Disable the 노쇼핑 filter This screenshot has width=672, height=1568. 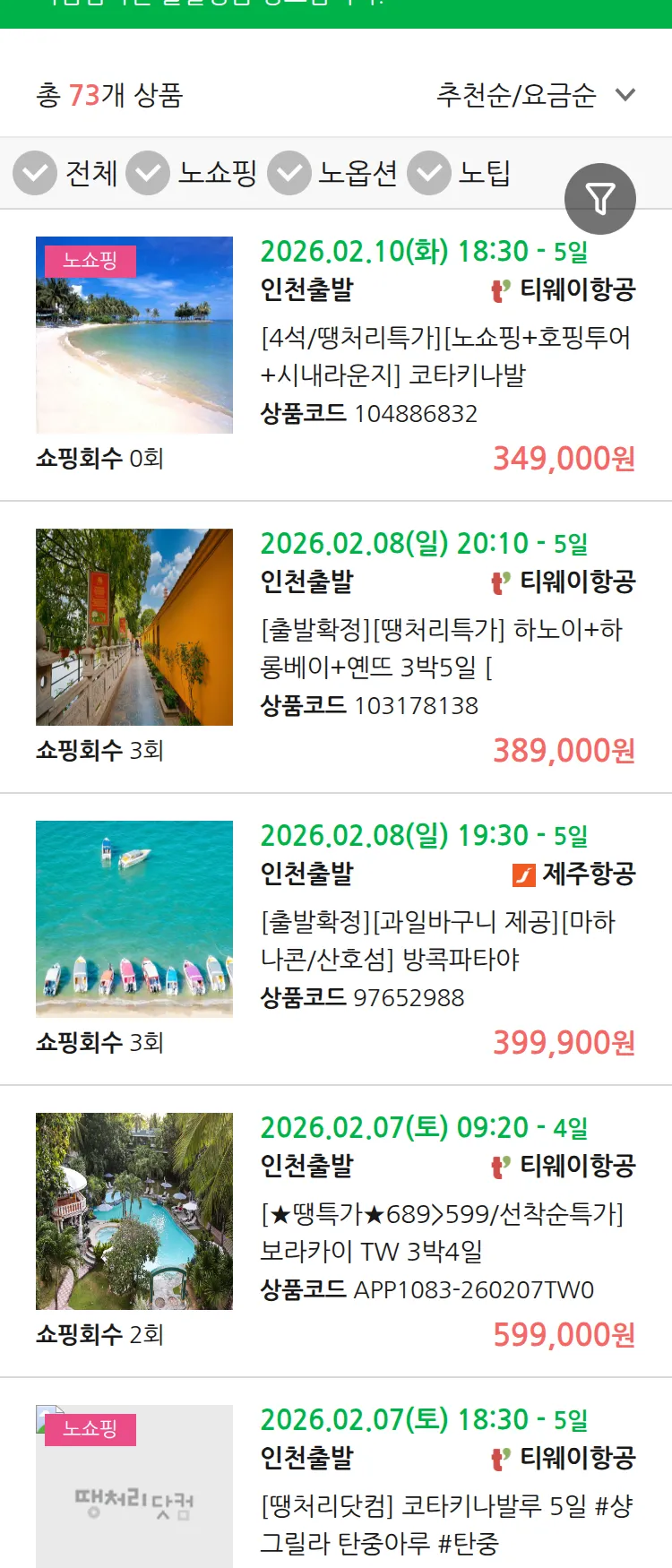pyautogui.click(x=150, y=173)
